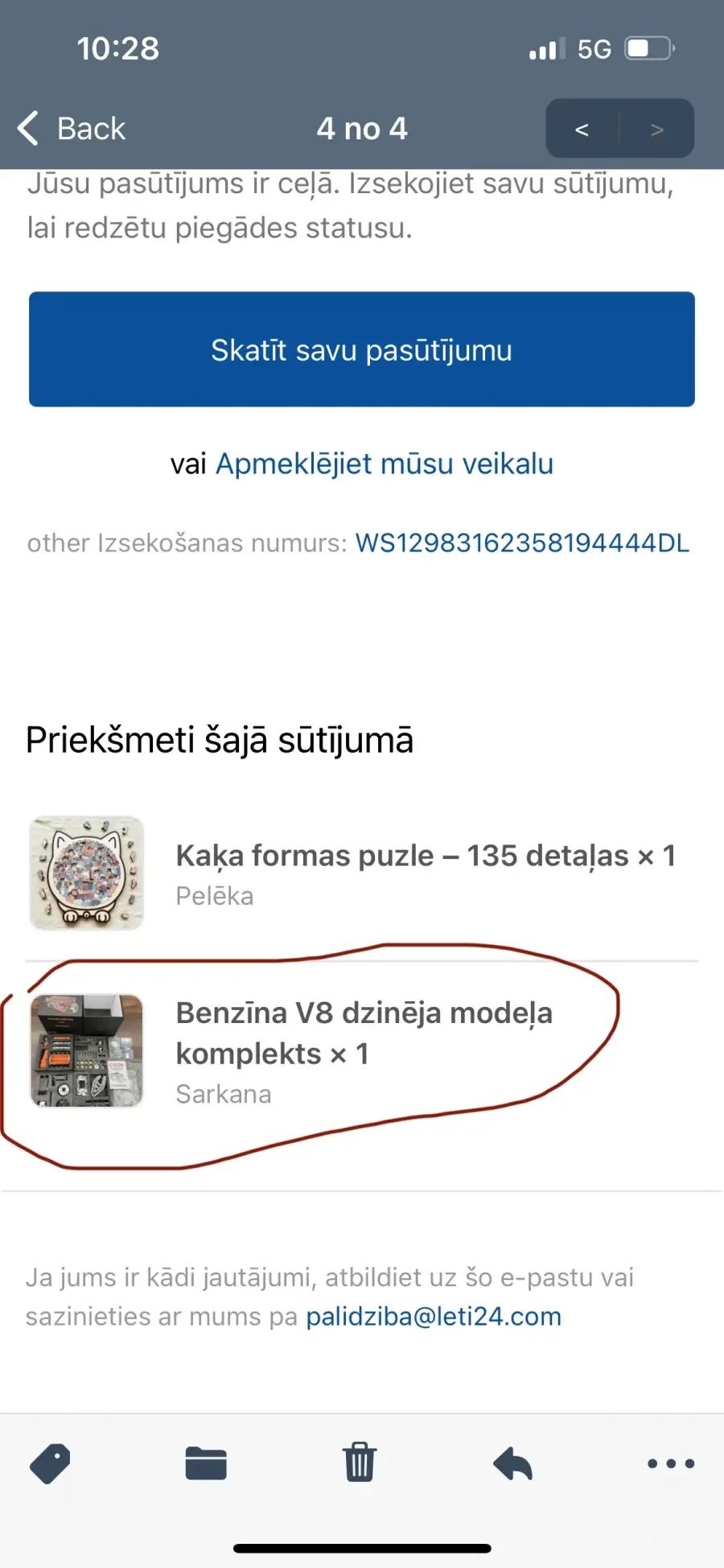This screenshot has width=724, height=1568.
Task: Label this email with the tag icon
Action: coord(50,1463)
